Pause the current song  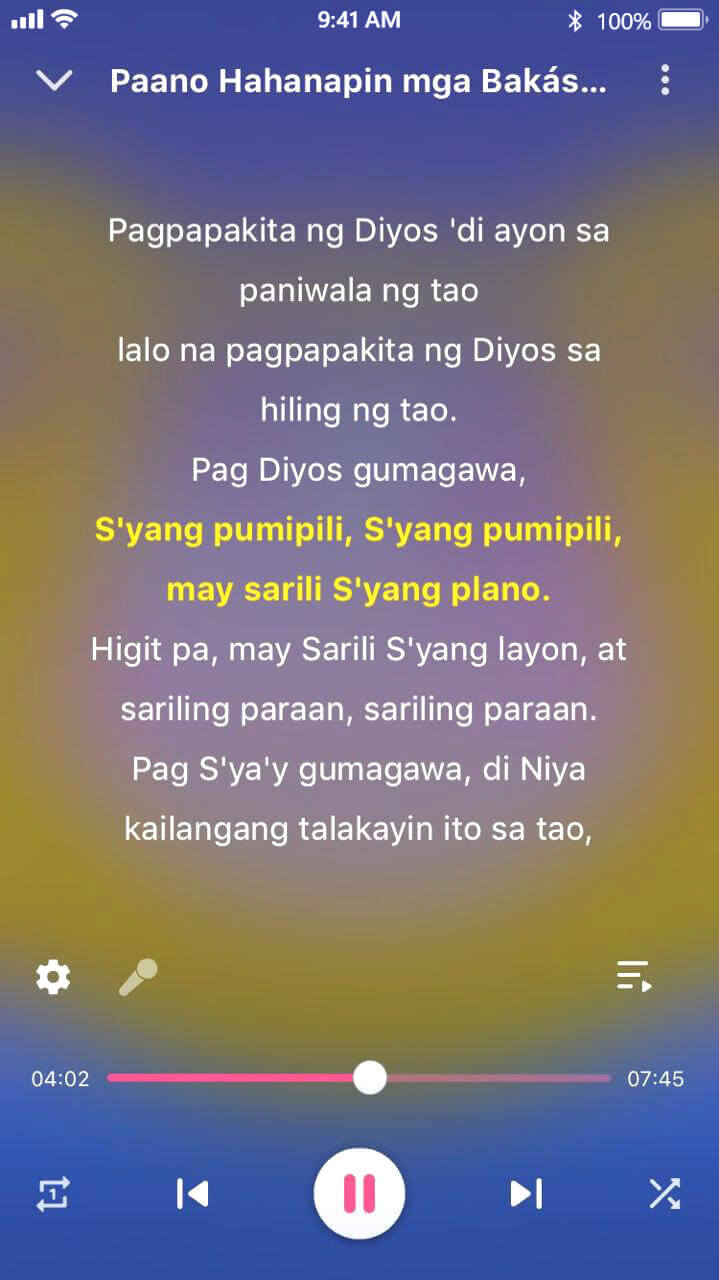(359, 1193)
